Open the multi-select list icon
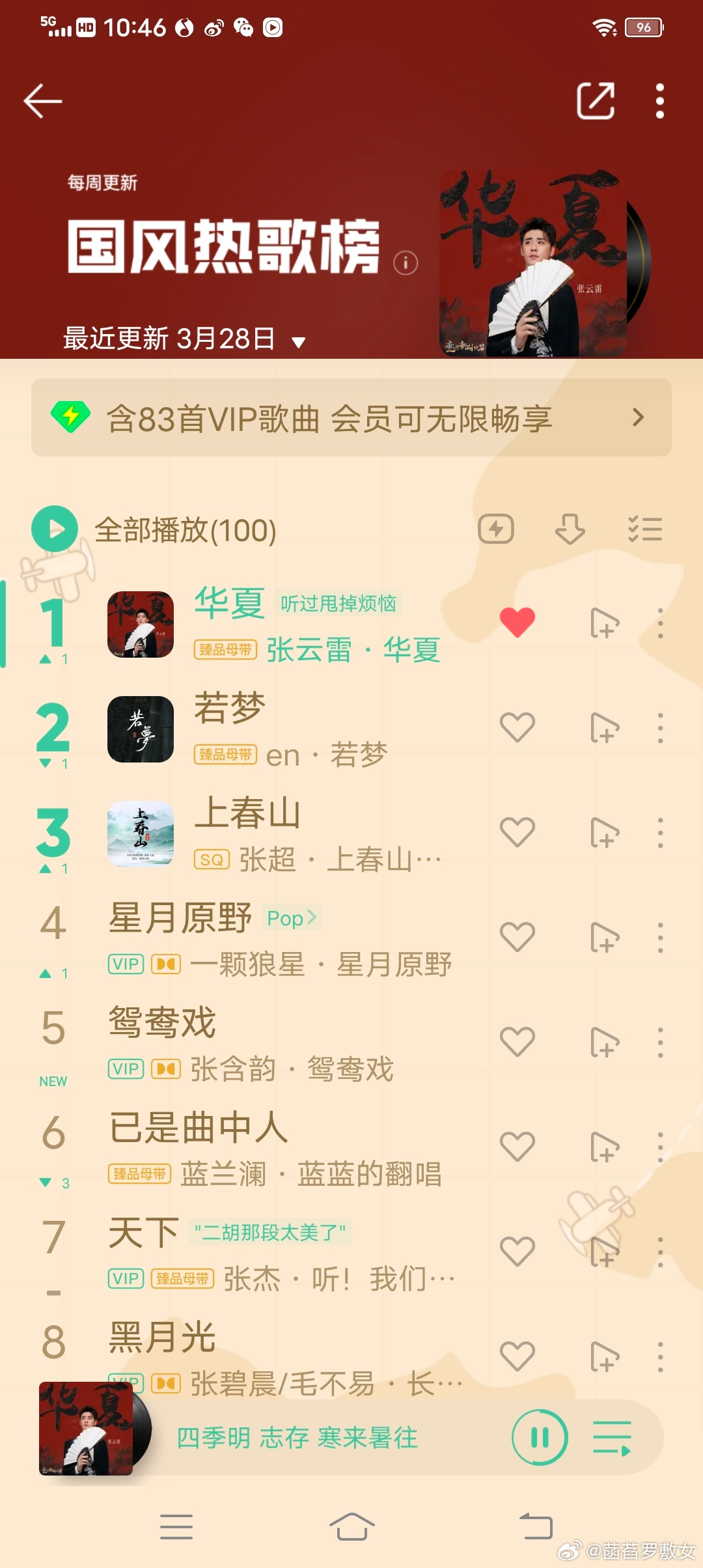 pyautogui.click(x=644, y=529)
